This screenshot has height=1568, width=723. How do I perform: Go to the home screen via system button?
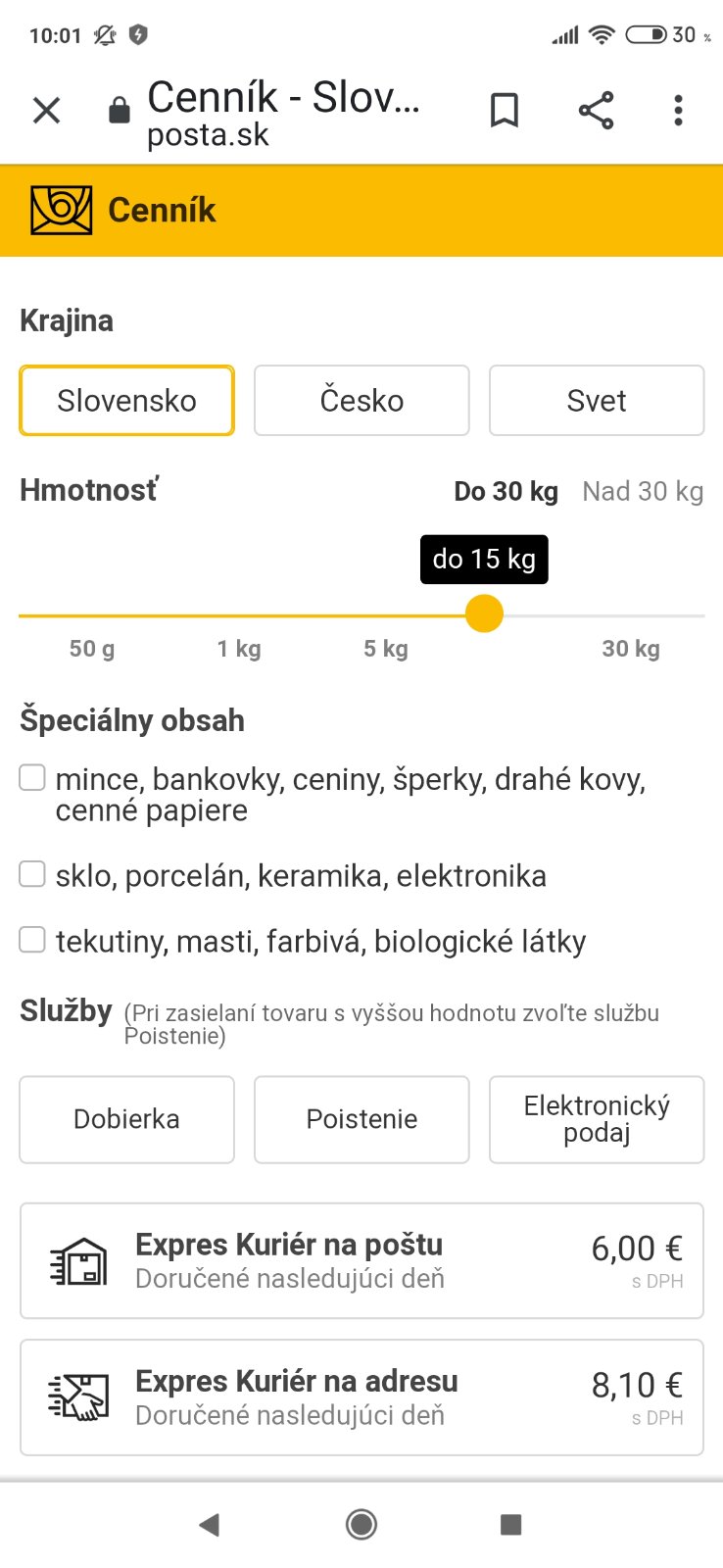(x=361, y=1524)
